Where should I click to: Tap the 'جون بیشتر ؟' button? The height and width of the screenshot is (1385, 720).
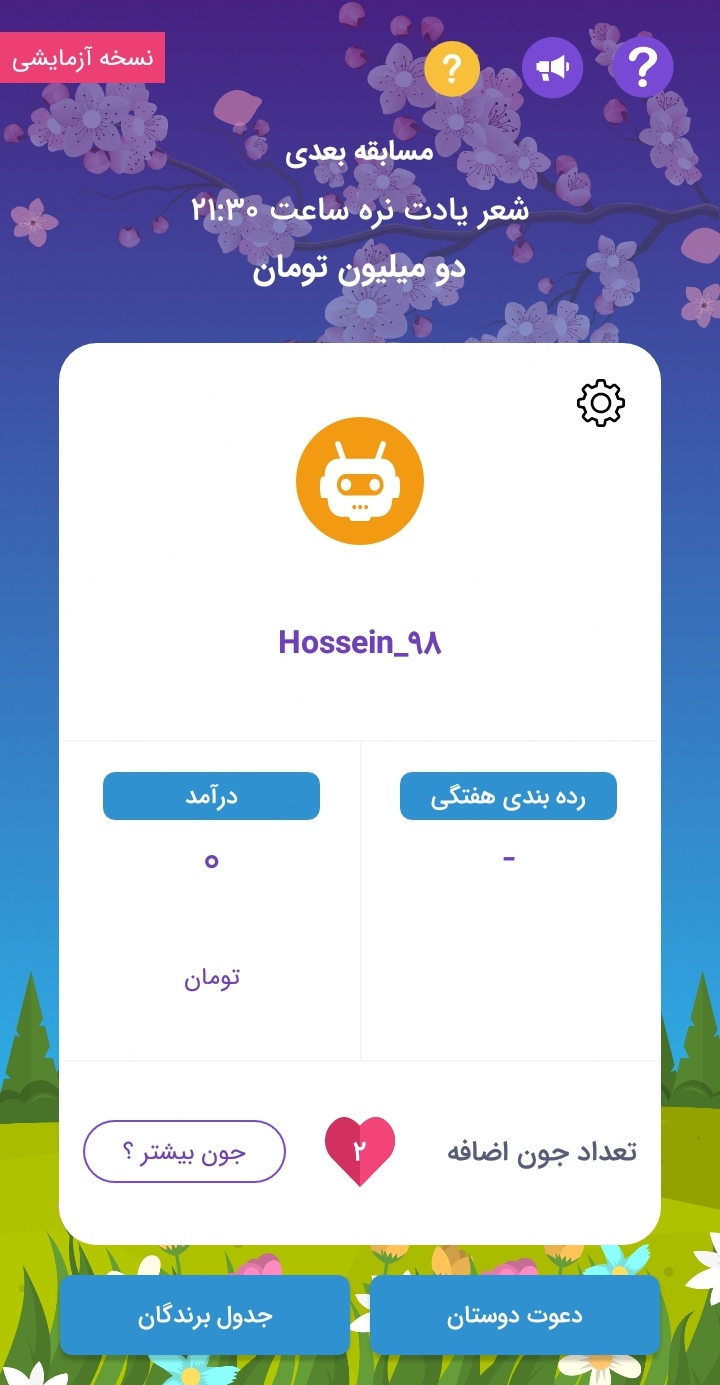coord(184,1152)
